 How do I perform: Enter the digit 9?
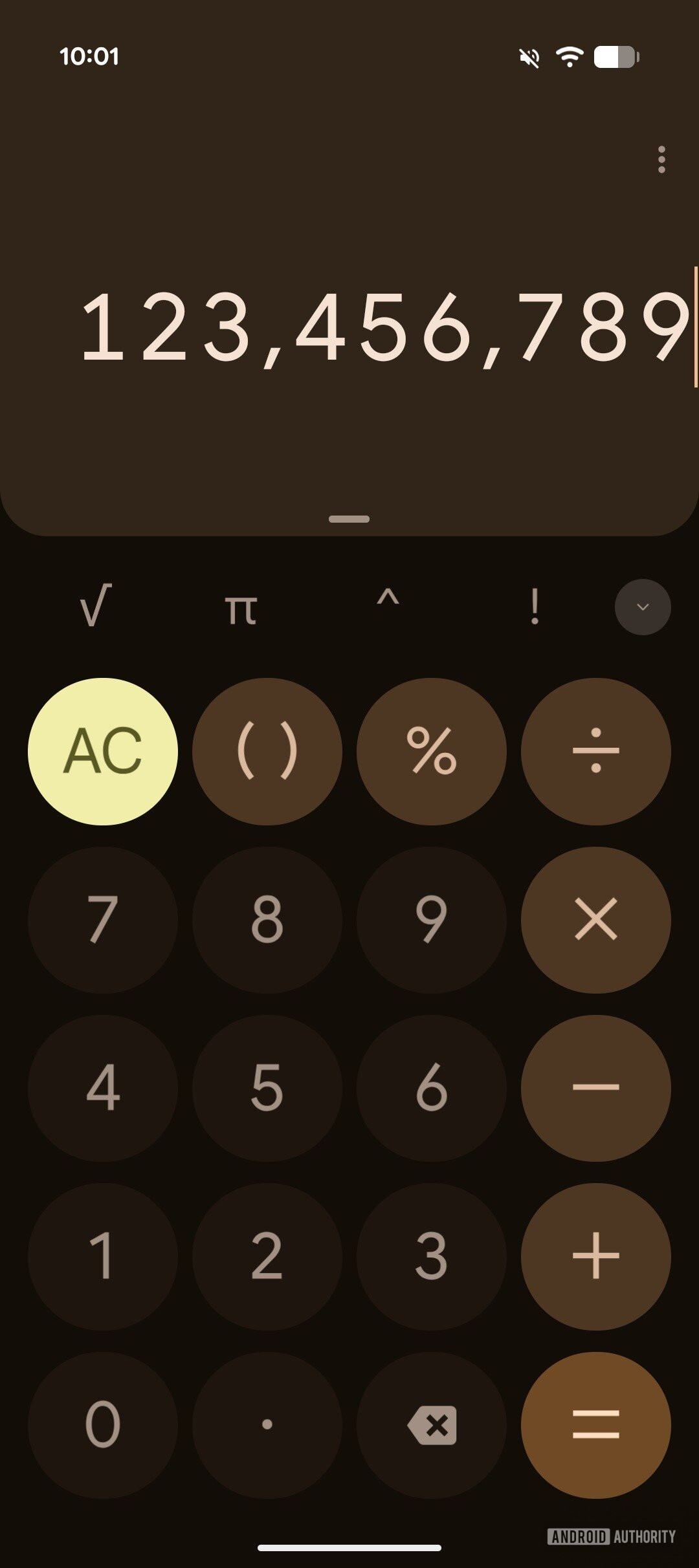coord(432,919)
